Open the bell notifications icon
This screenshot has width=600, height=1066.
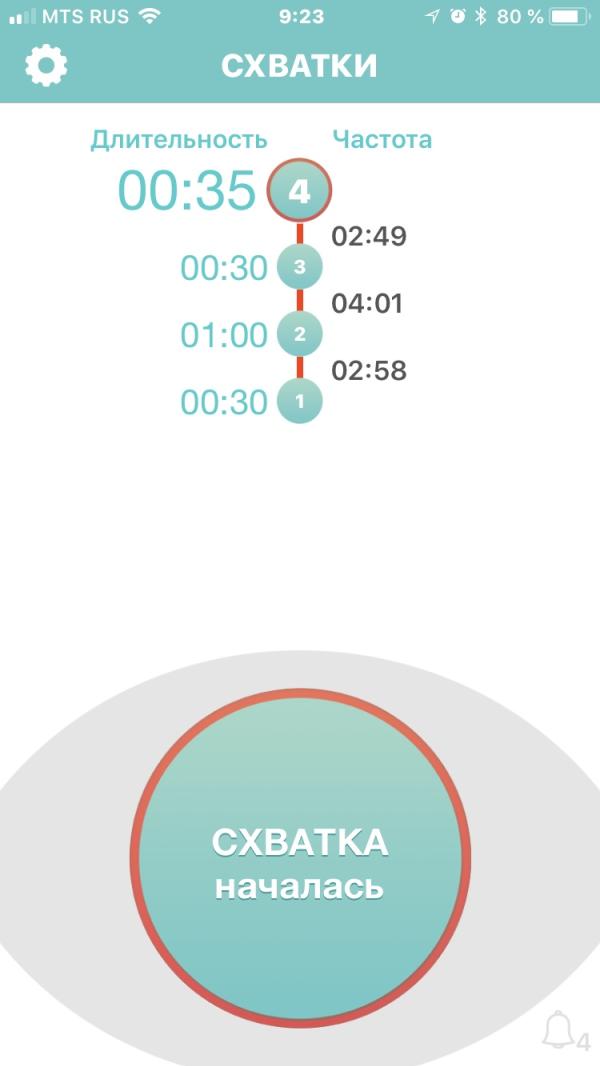tap(560, 1031)
